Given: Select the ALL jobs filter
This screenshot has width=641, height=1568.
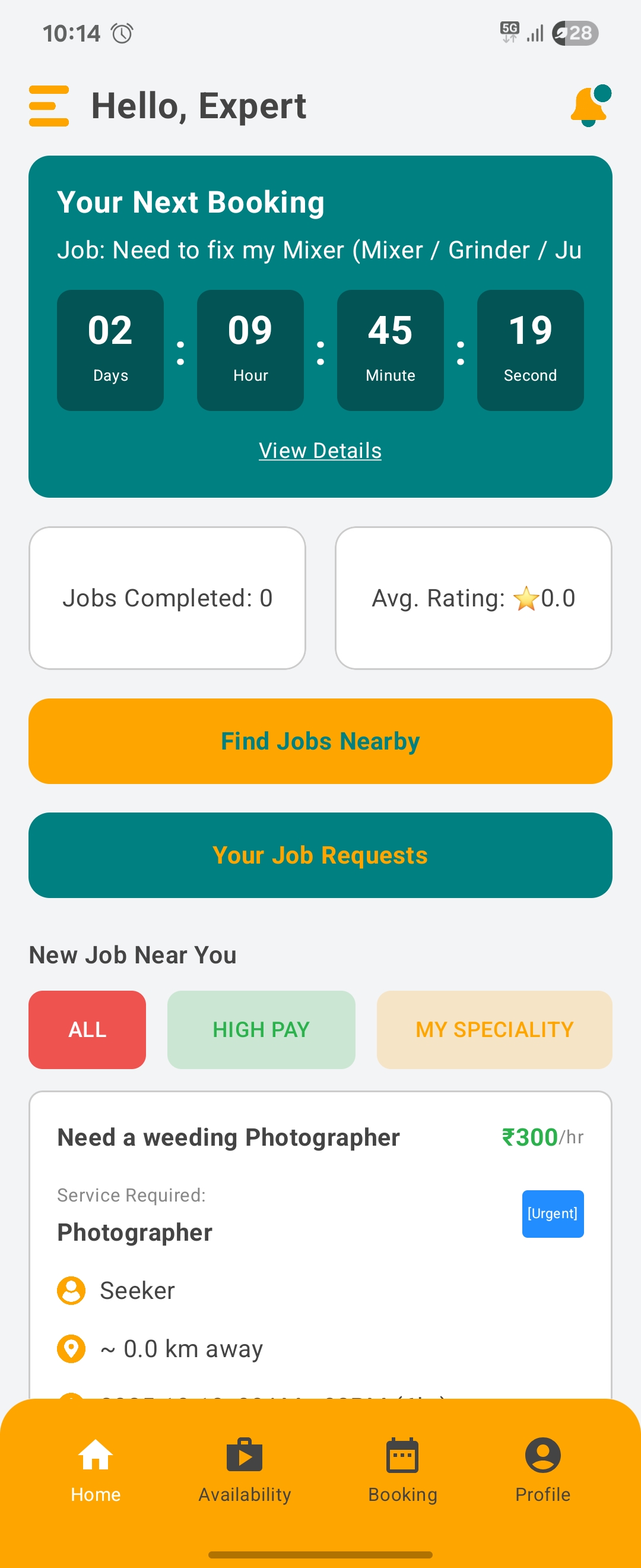Looking at the screenshot, I should [87, 1029].
